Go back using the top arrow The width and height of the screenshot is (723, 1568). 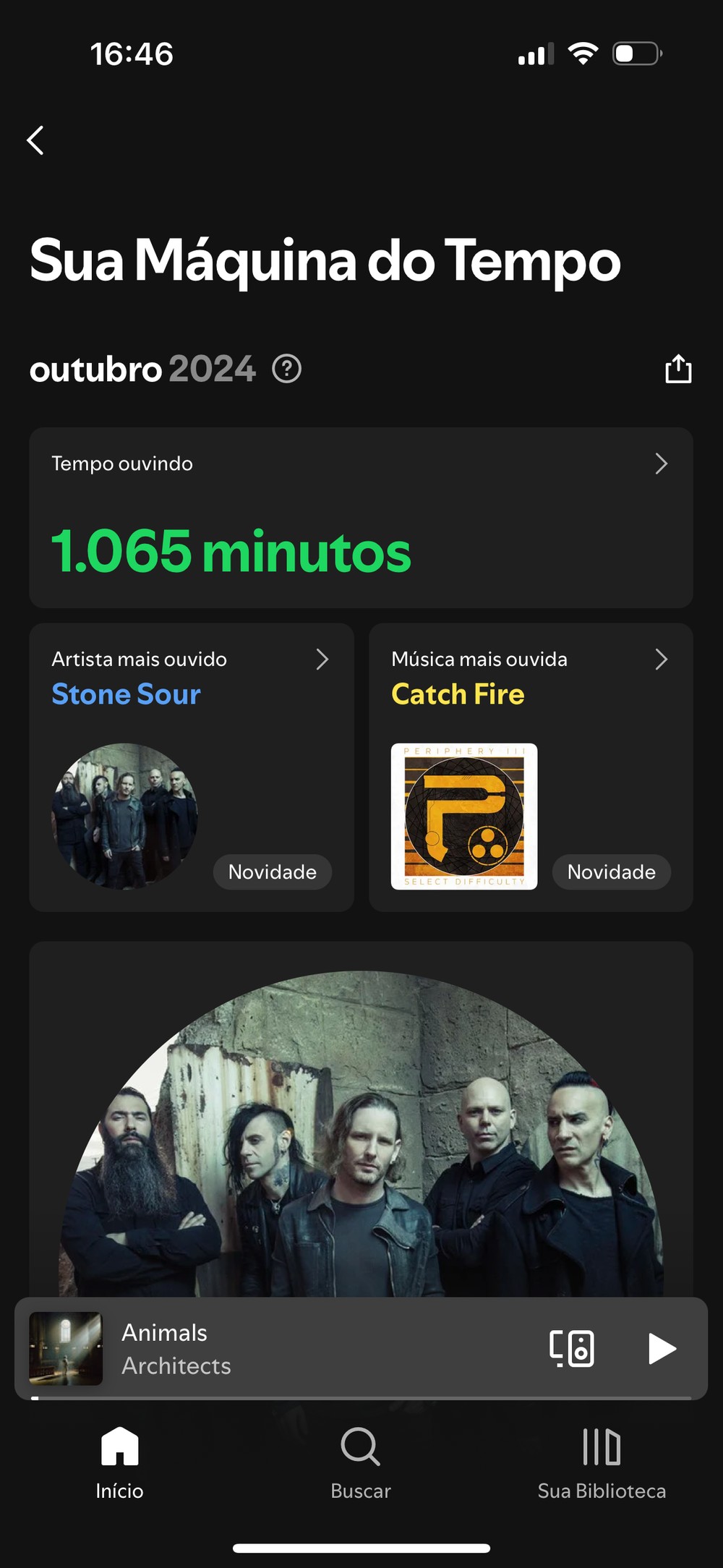point(35,140)
